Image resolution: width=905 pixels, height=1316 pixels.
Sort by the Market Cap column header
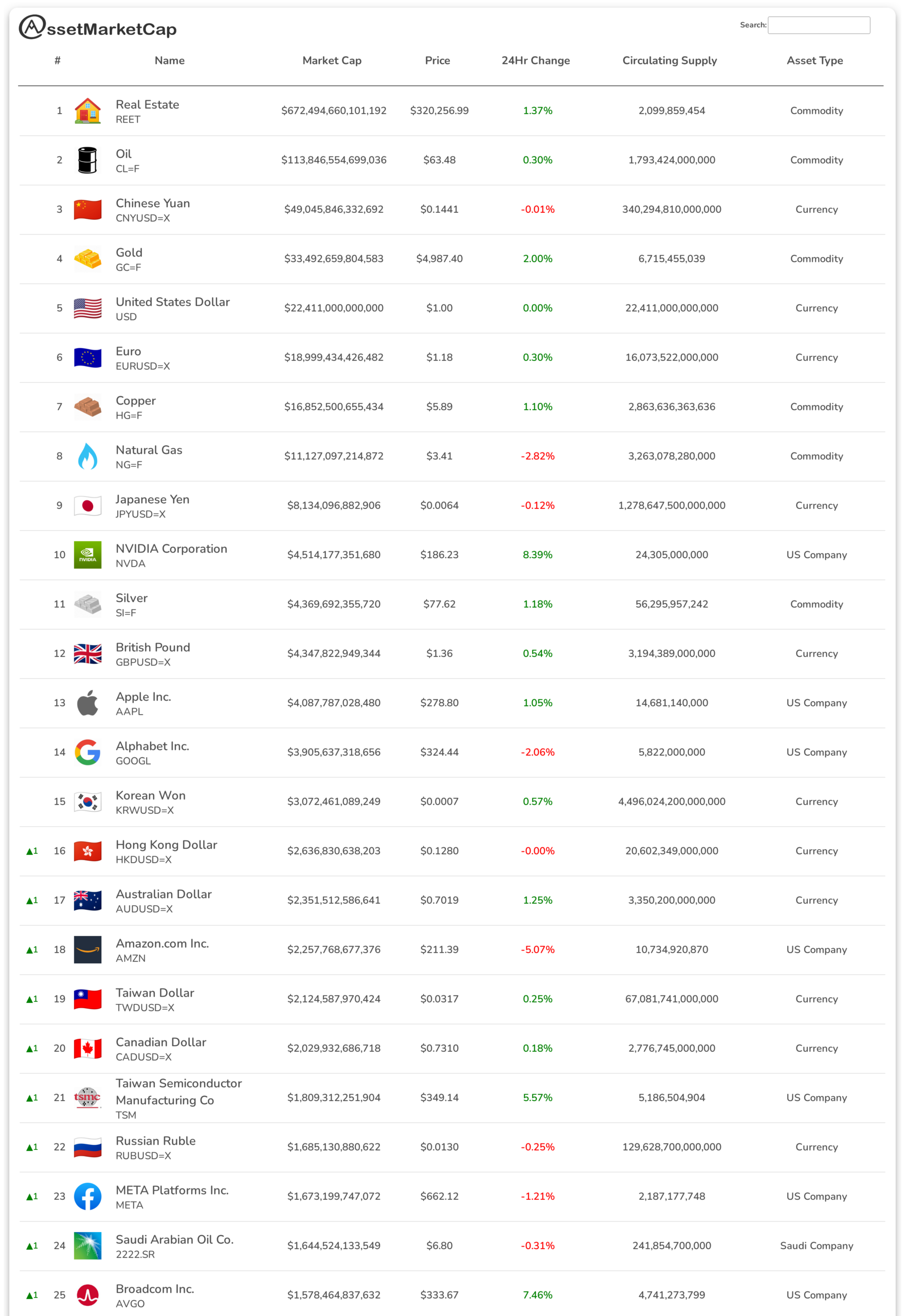[x=332, y=61]
